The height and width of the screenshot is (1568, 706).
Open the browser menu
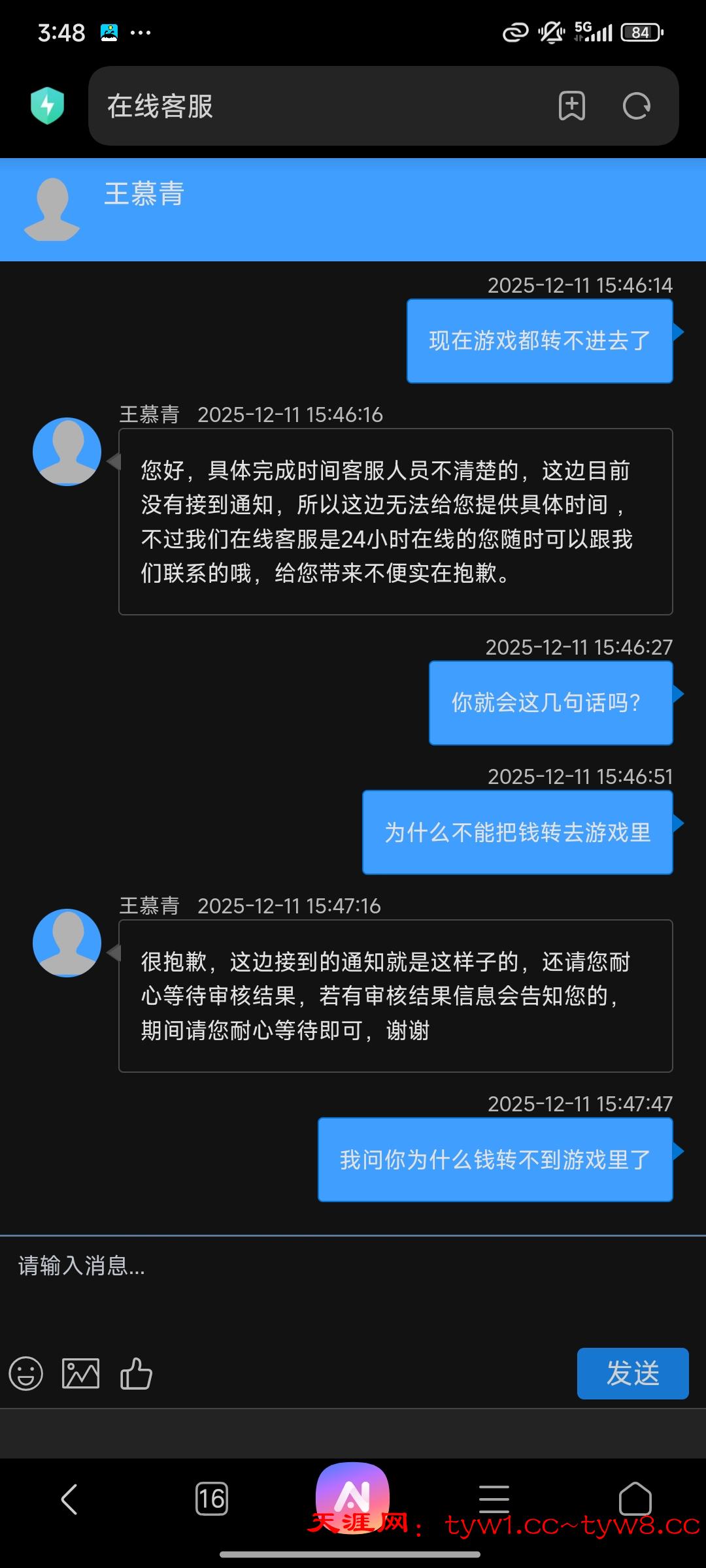(494, 1498)
